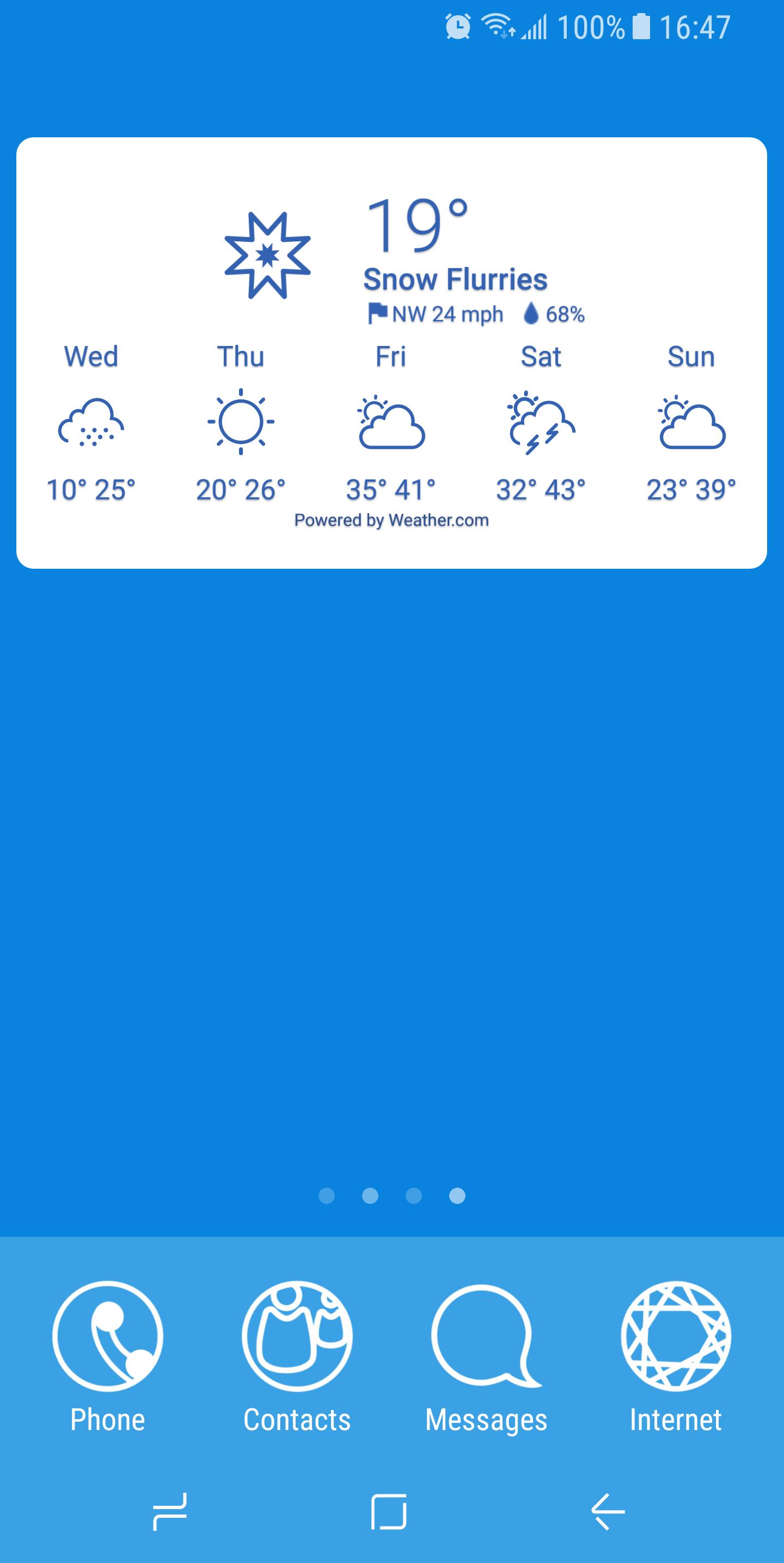Tap Thursday's sunny forecast icon
Viewport: 784px width, 1563px height.
click(242, 423)
